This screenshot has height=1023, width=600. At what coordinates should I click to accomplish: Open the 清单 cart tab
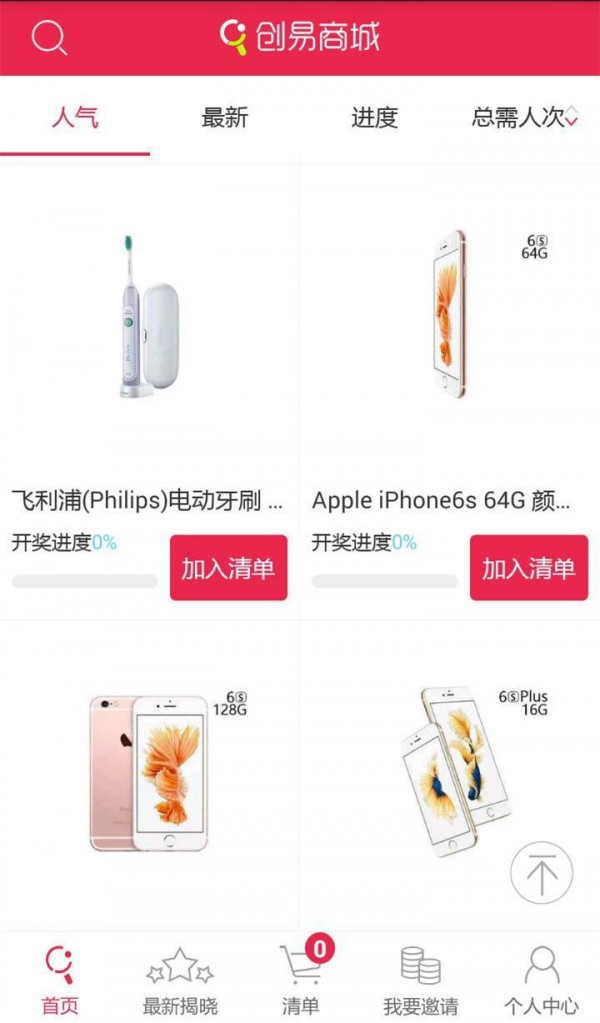[300, 979]
